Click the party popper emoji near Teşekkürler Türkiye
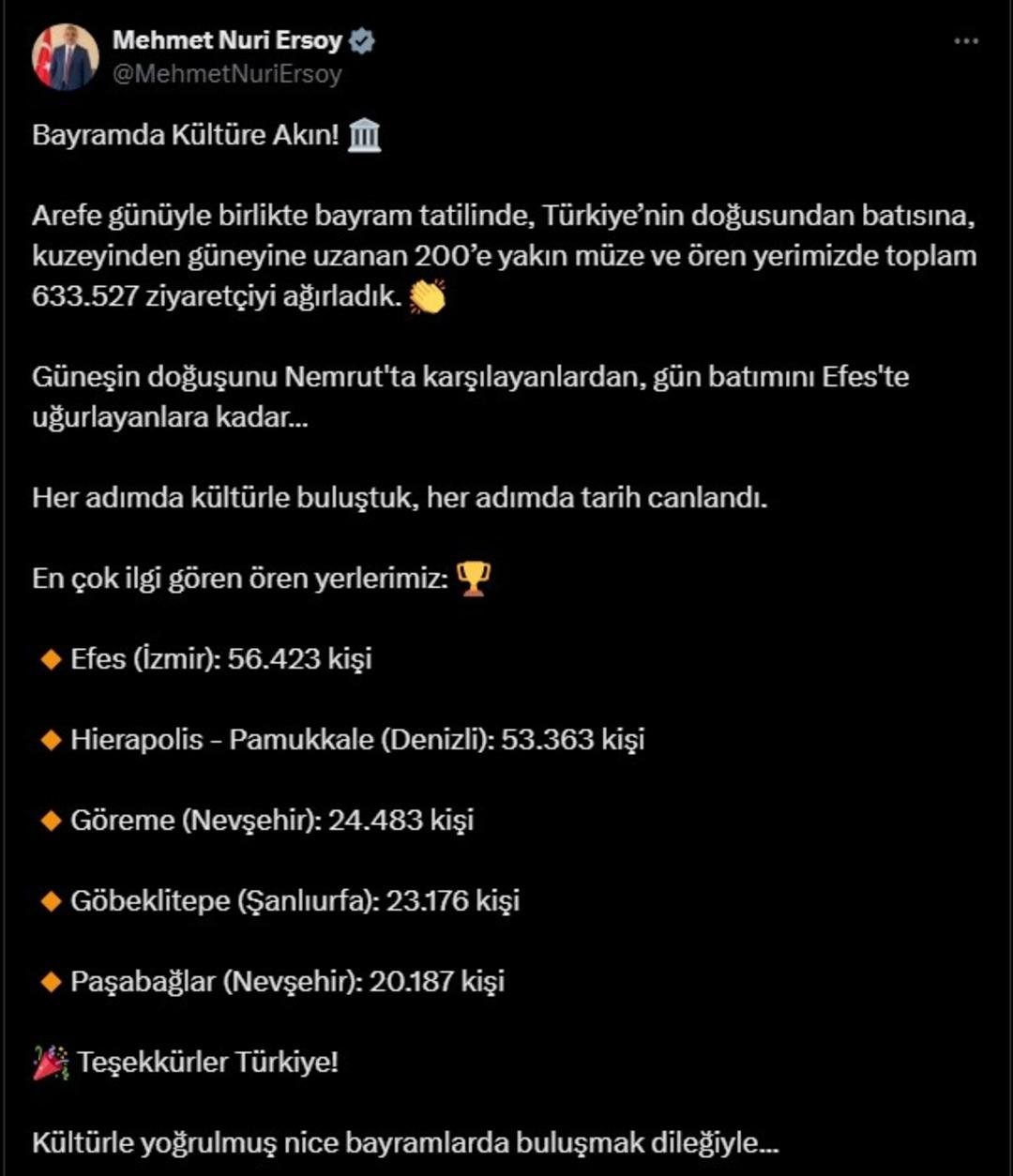1013x1176 pixels. 49,1061
